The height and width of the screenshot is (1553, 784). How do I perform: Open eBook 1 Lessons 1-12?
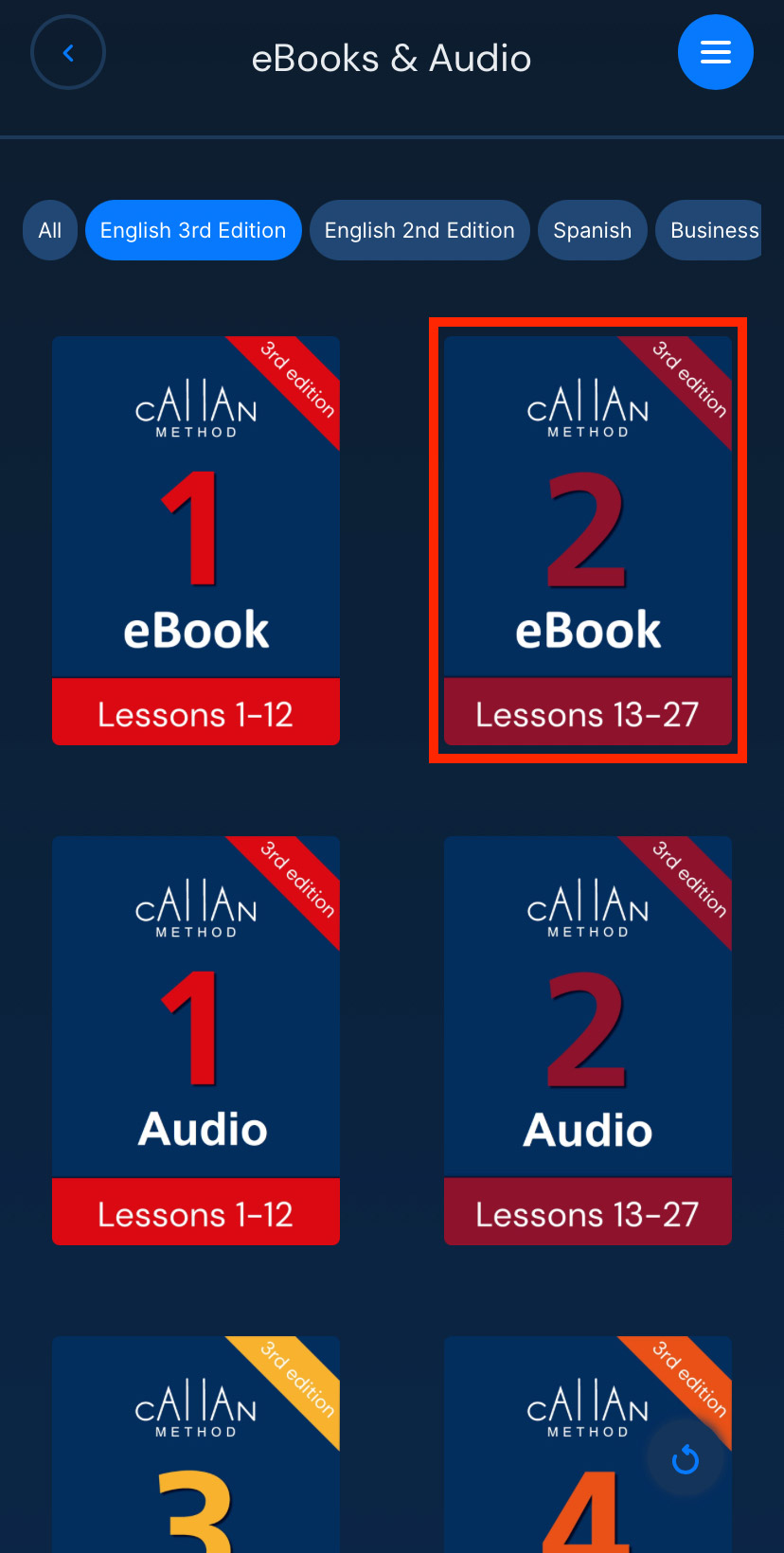tap(196, 541)
